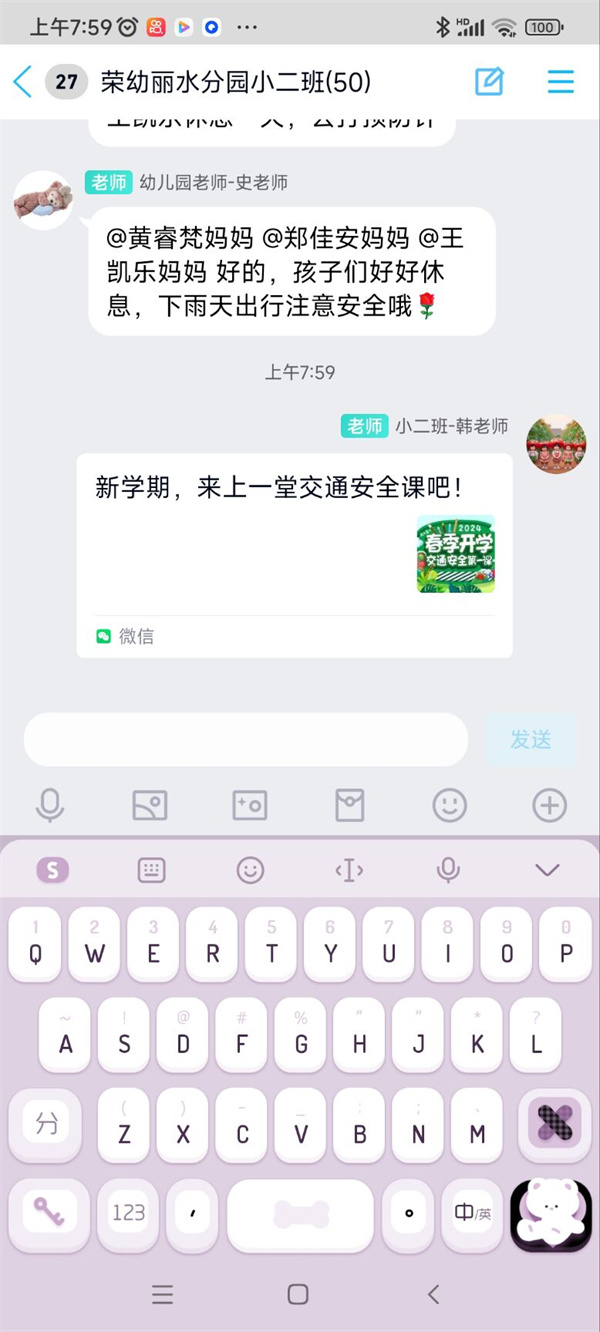Open the photo gallery picker

click(x=150, y=805)
